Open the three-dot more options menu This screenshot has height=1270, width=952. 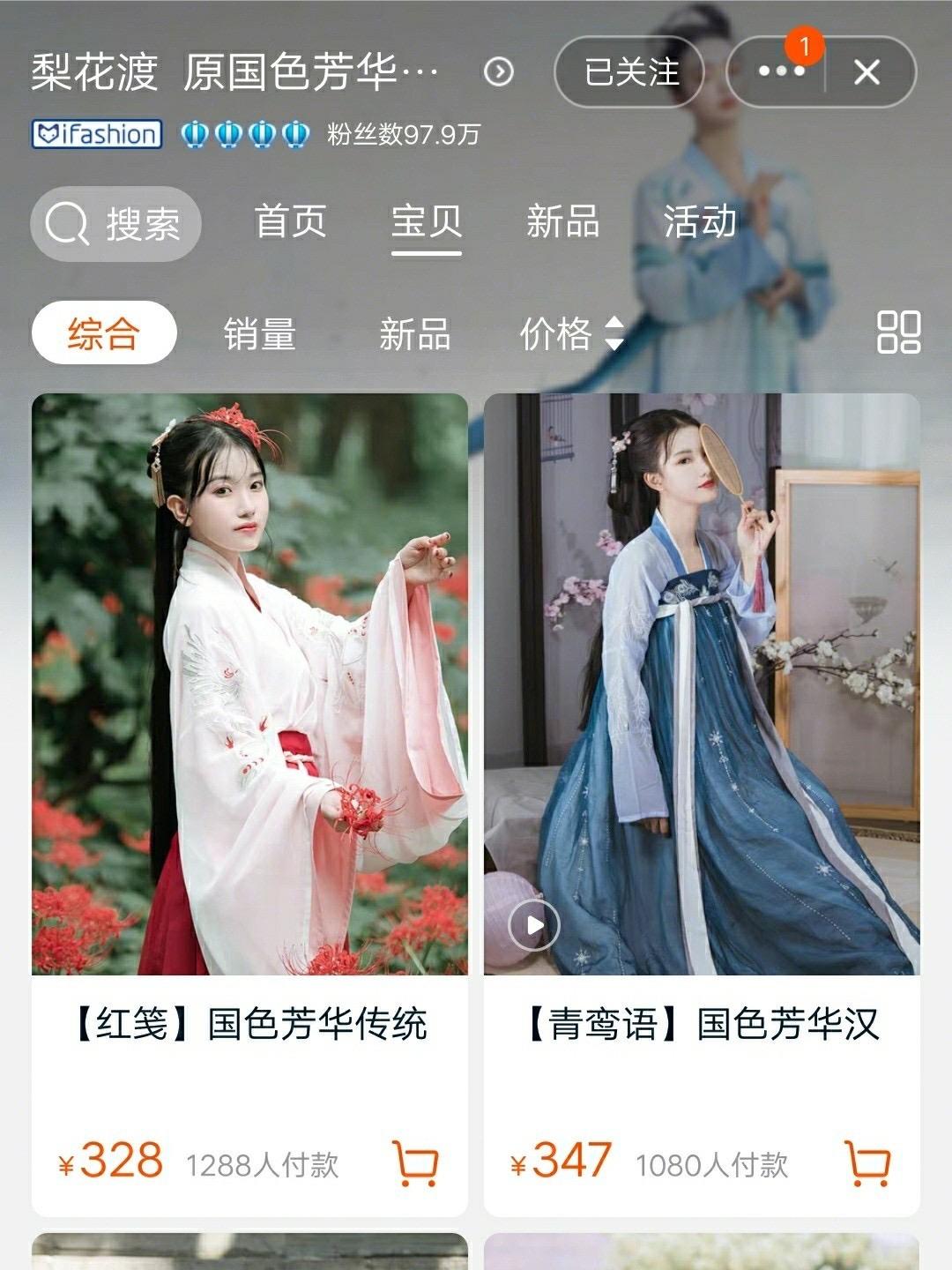click(x=781, y=72)
